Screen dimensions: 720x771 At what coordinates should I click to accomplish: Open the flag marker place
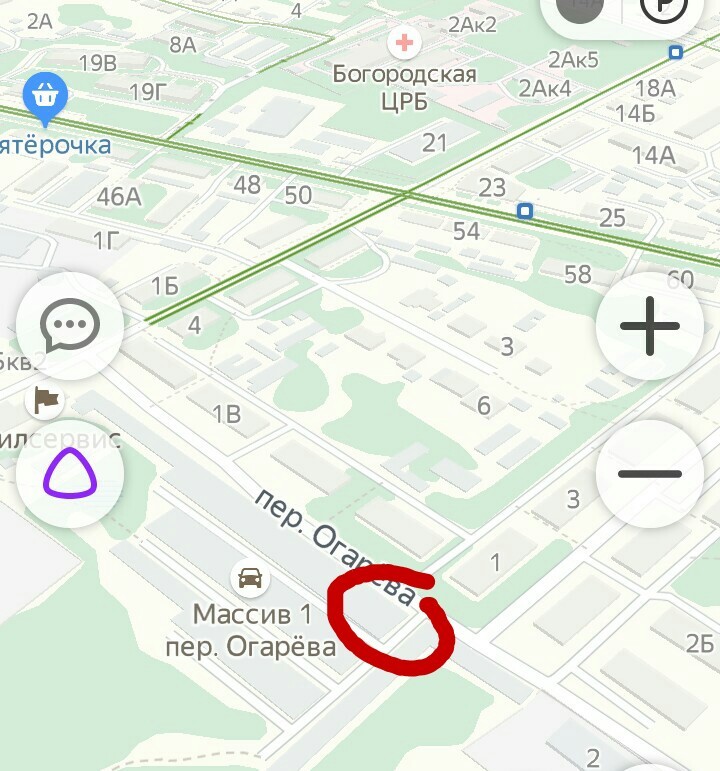[x=44, y=401]
